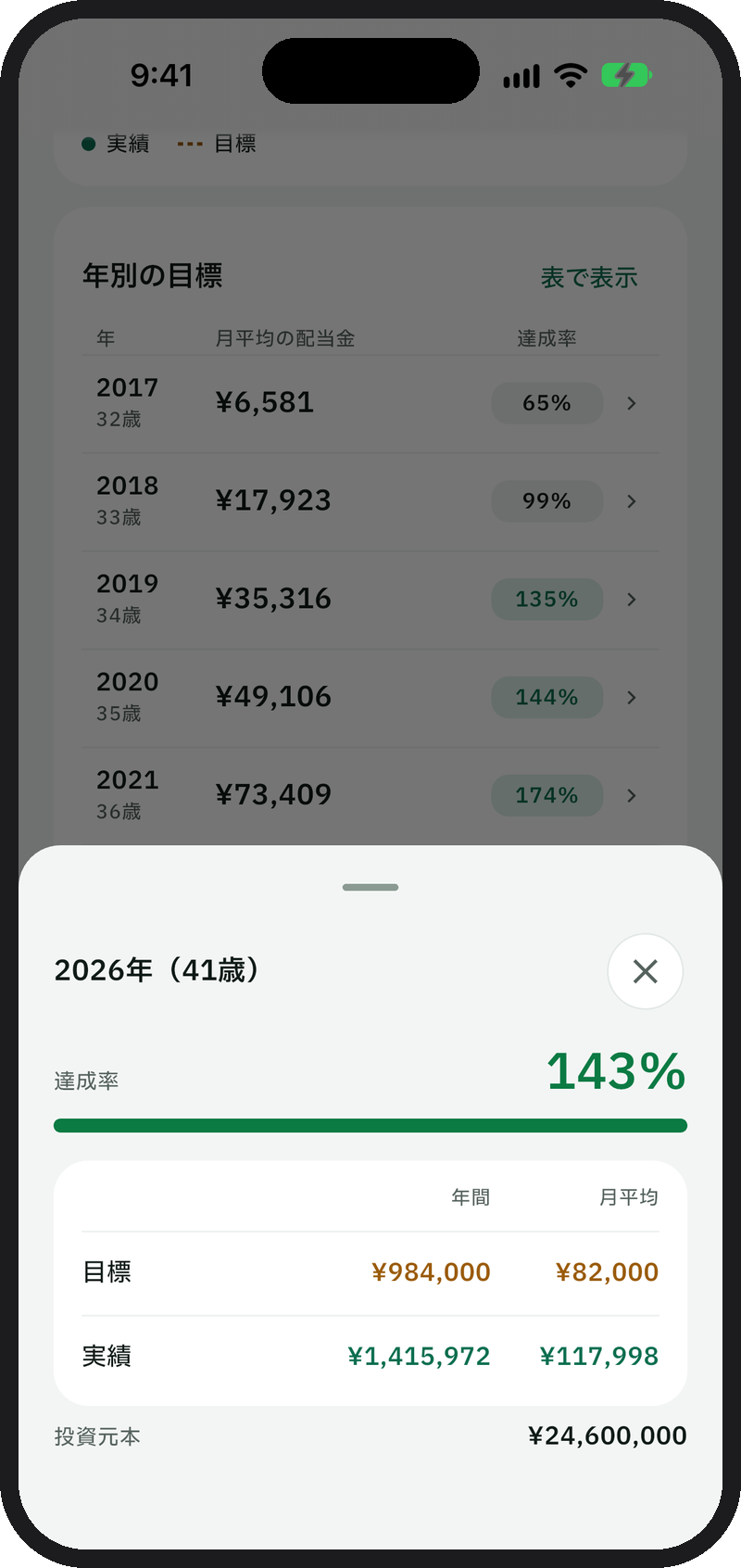
Task: Open the 2021 goal row
Action: tap(370, 796)
